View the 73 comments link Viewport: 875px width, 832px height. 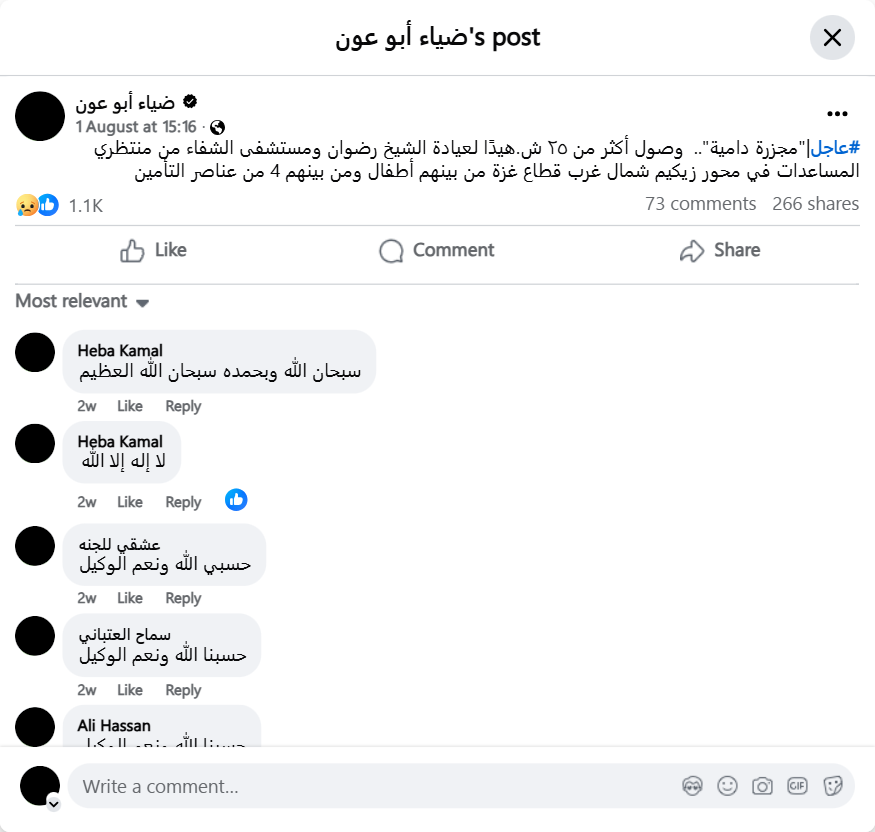click(700, 204)
